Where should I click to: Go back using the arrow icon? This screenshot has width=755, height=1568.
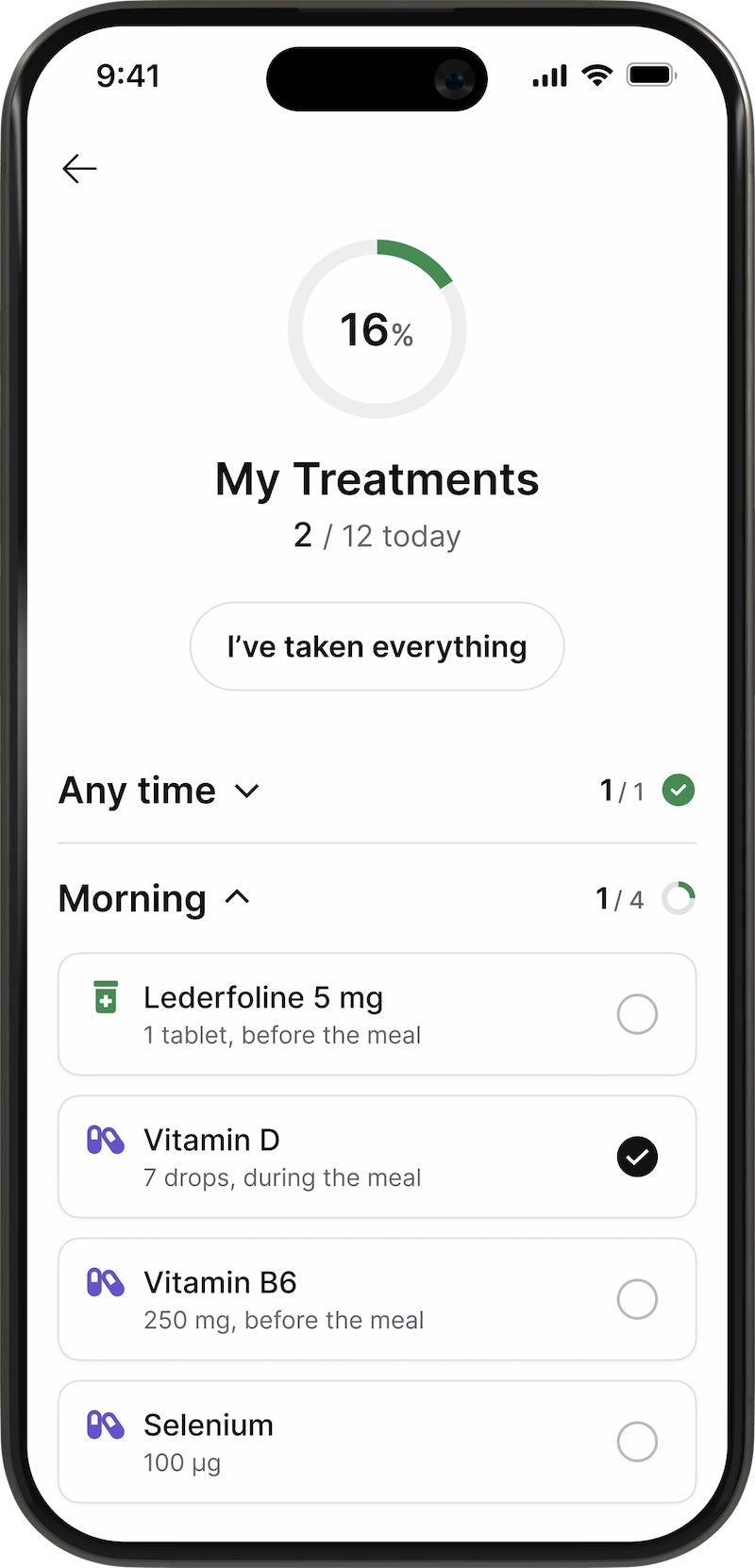coord(79,169)
